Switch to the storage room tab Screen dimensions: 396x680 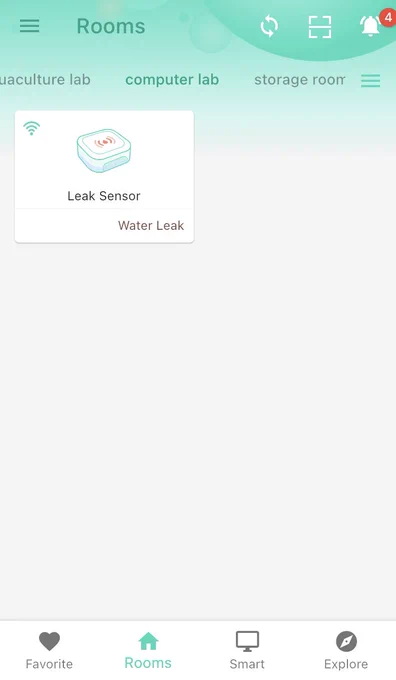300,80
